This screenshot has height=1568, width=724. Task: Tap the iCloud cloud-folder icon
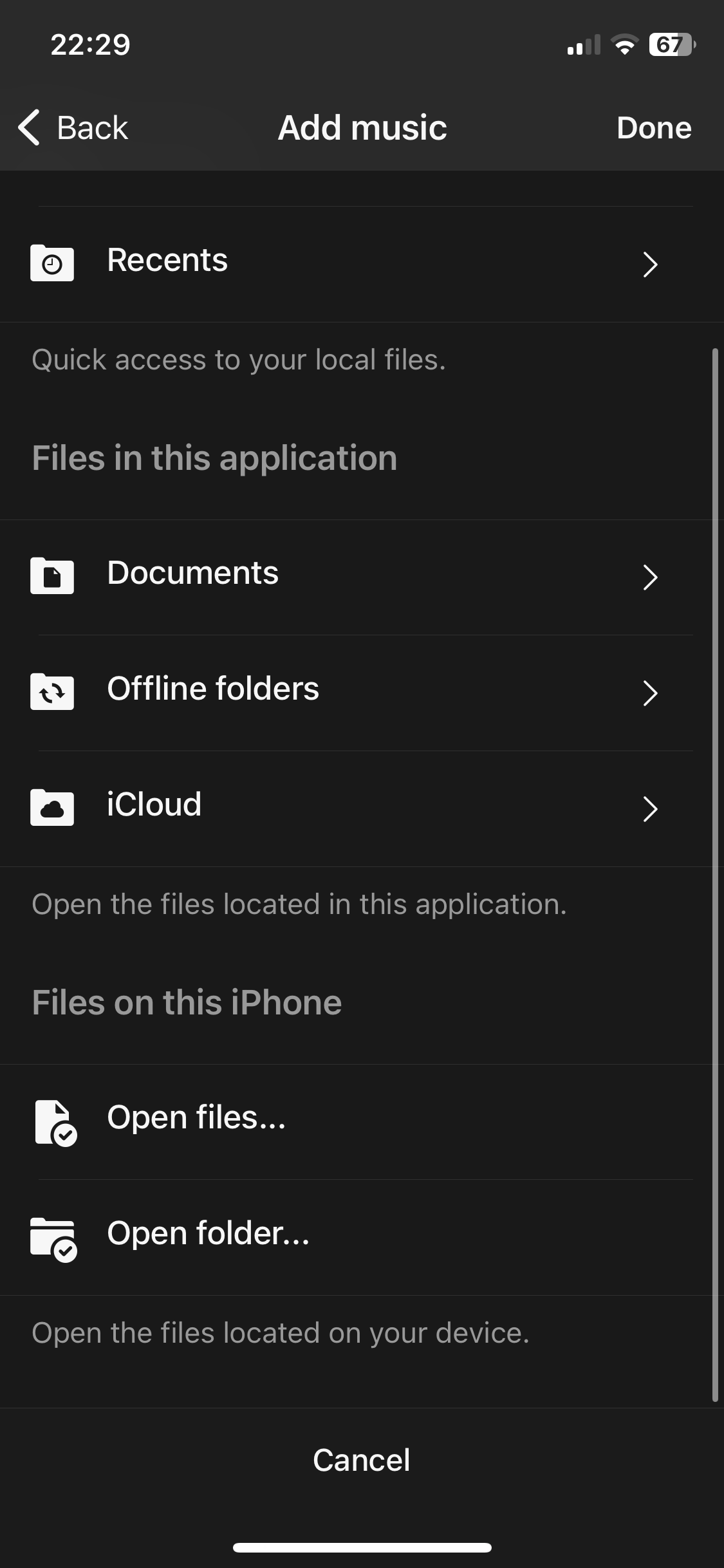[x=53, y=808]
